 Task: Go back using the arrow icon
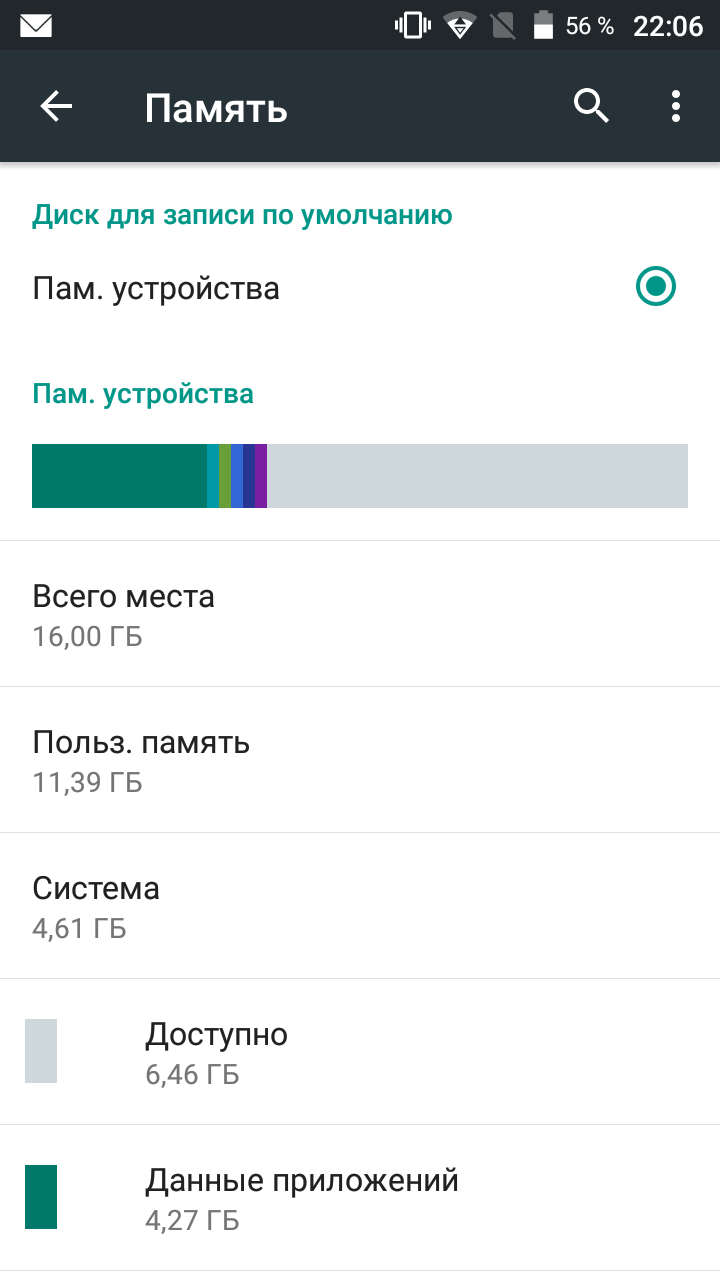tap(56, 106)
